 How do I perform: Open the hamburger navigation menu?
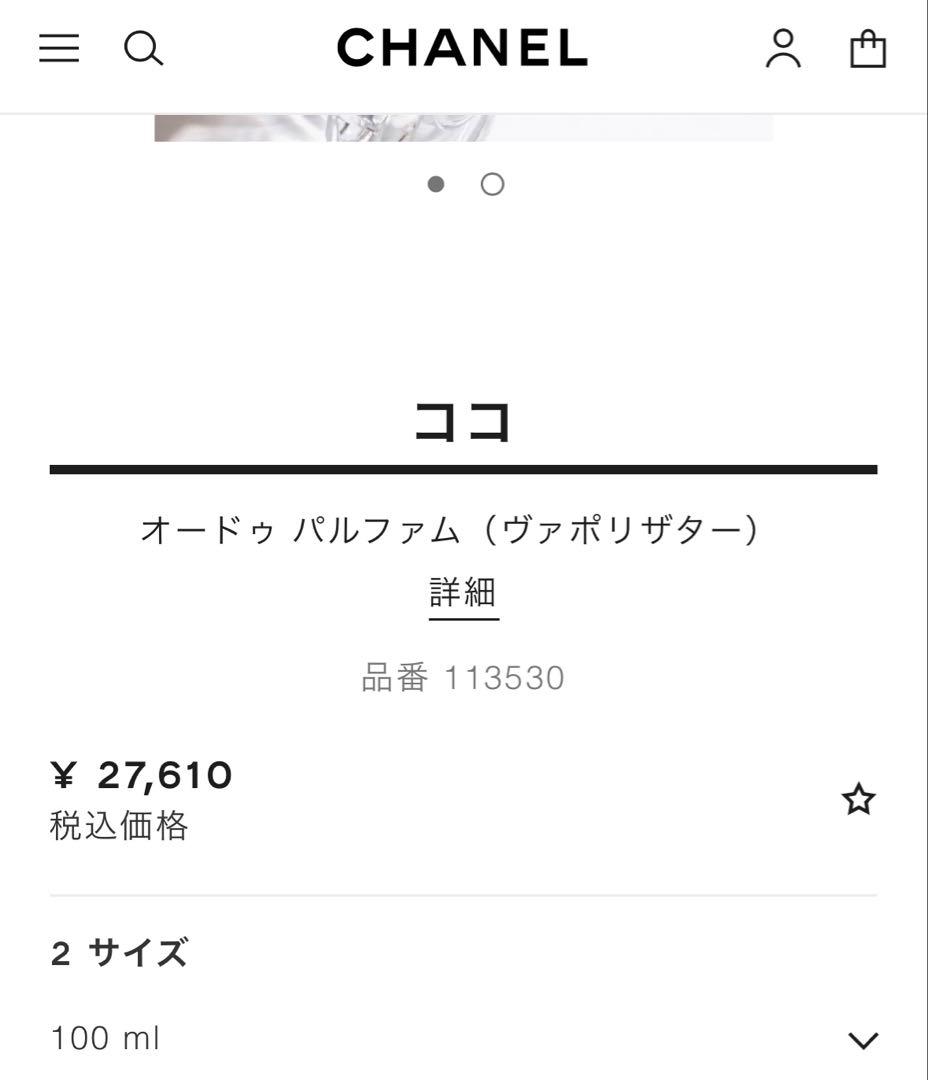pyautogui.click(x=59, y=48)
